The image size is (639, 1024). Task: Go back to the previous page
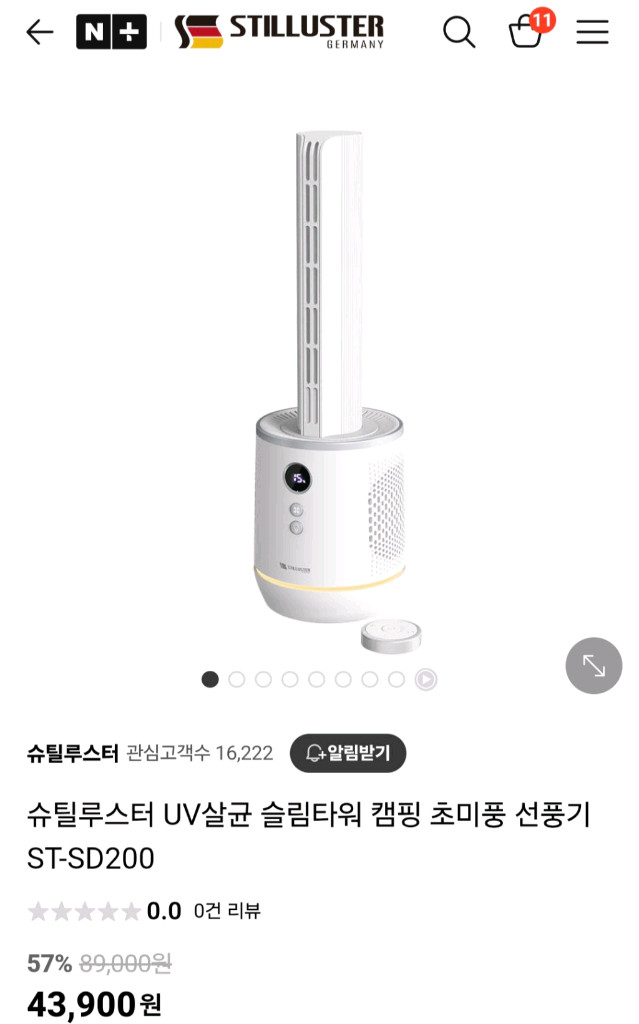(x=39, y=32)
